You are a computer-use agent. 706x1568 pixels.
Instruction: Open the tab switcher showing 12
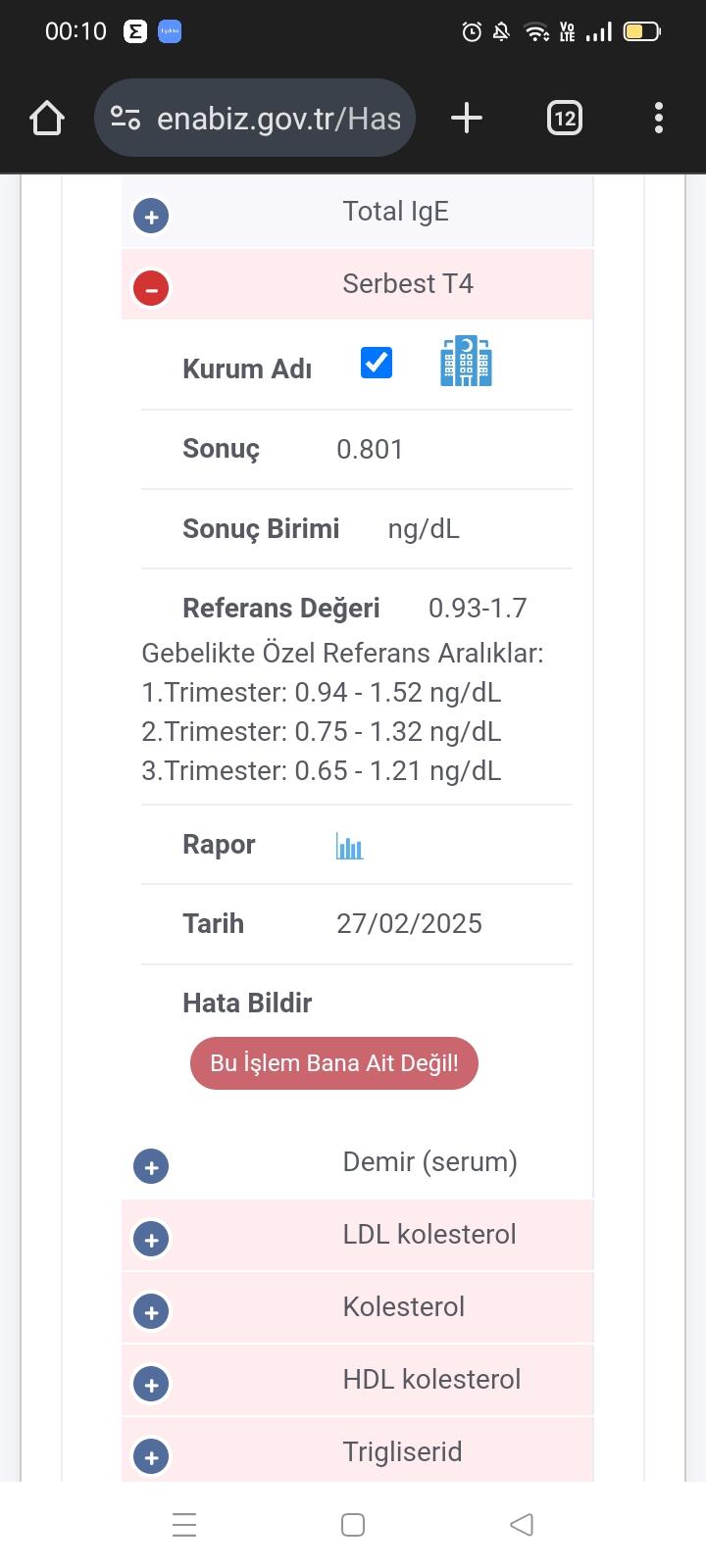(564, 119)
